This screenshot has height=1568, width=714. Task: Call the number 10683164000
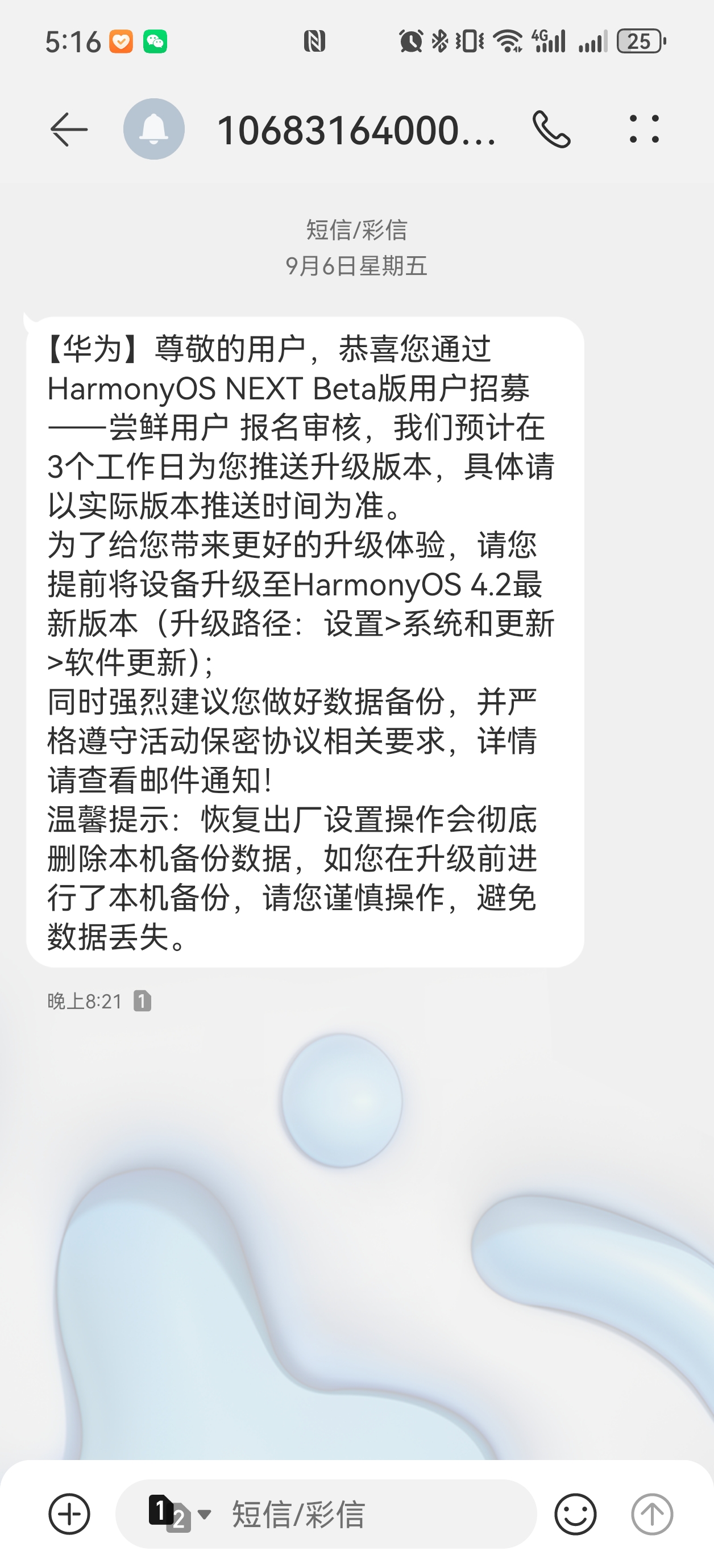pos(551,130)
